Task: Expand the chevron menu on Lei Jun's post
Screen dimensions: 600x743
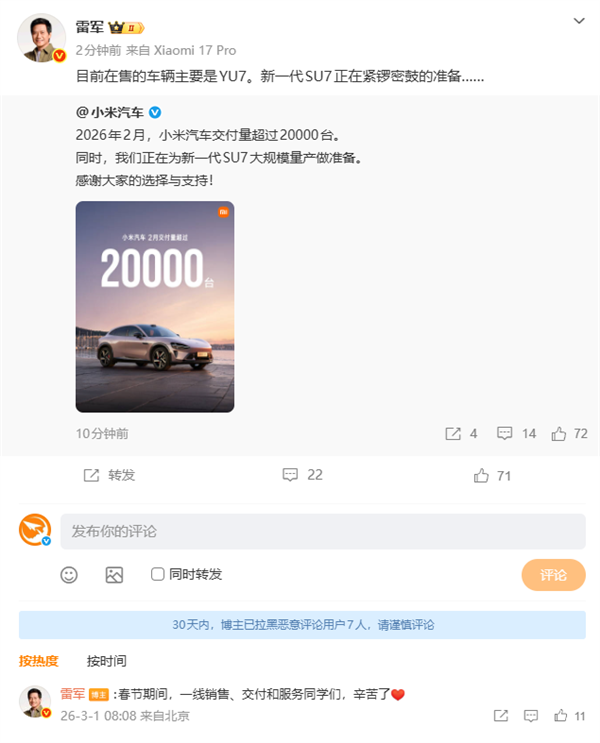Action: (x=579, y=21)
